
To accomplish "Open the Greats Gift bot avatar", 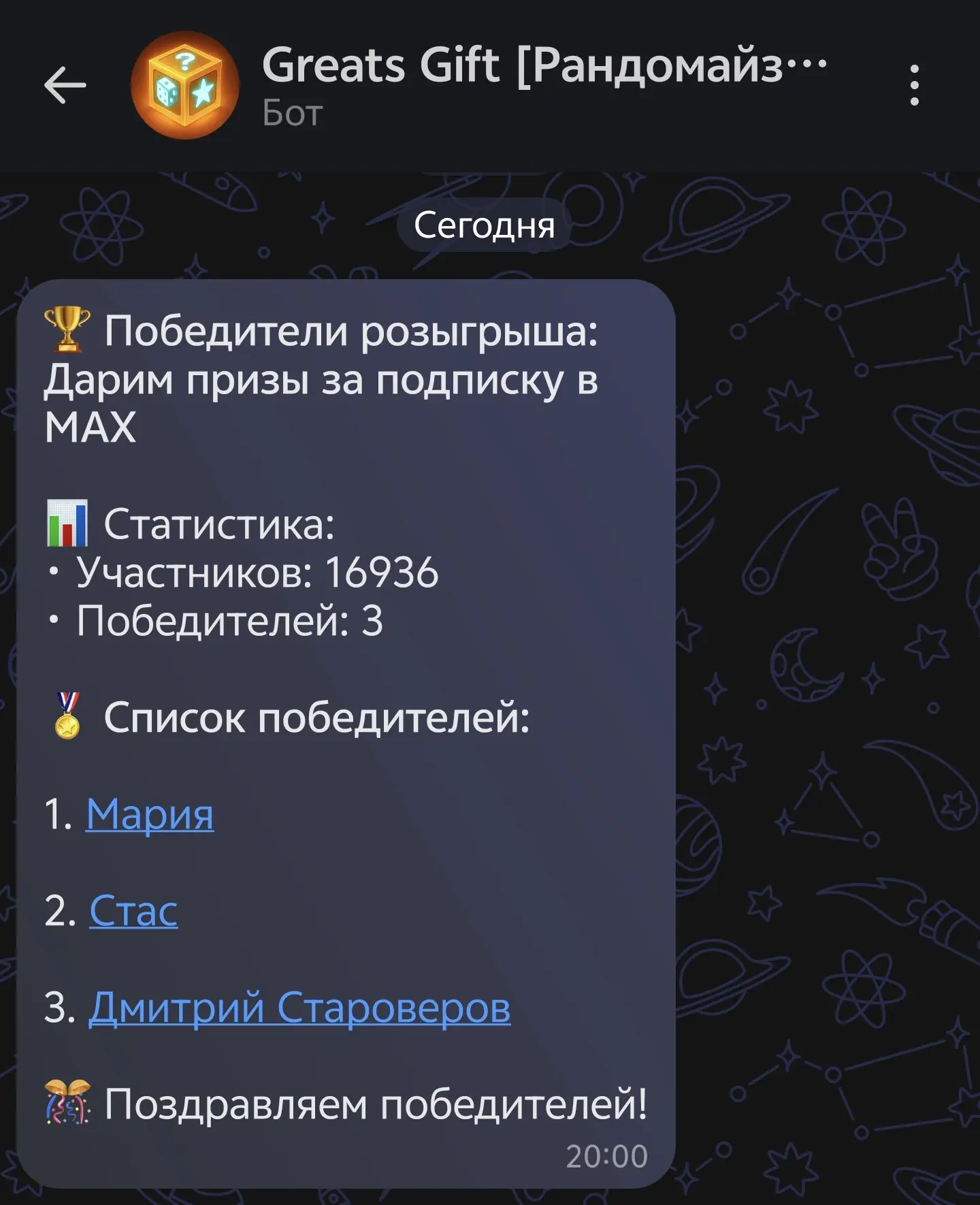I will click(x=185, y=85).
